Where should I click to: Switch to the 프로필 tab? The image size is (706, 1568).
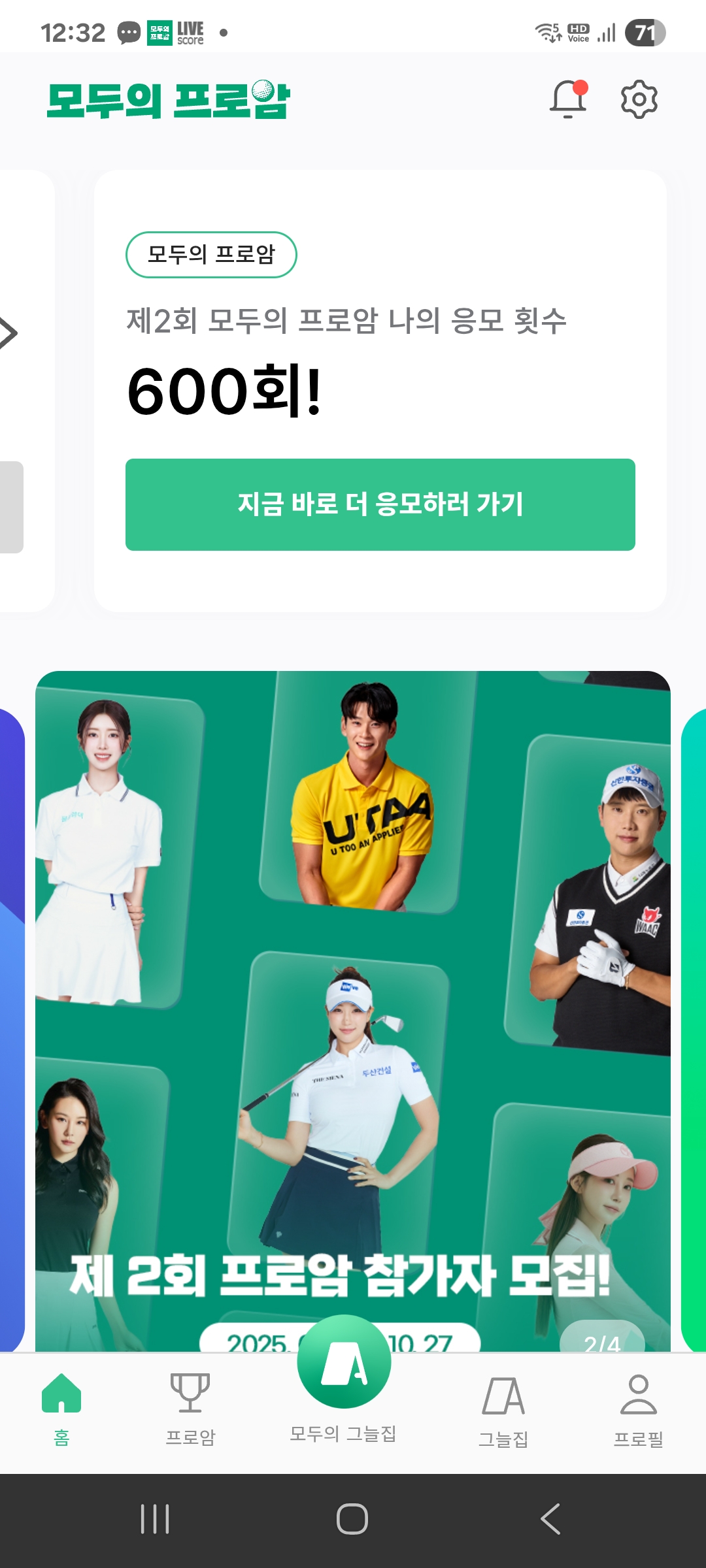(638, 1410)
